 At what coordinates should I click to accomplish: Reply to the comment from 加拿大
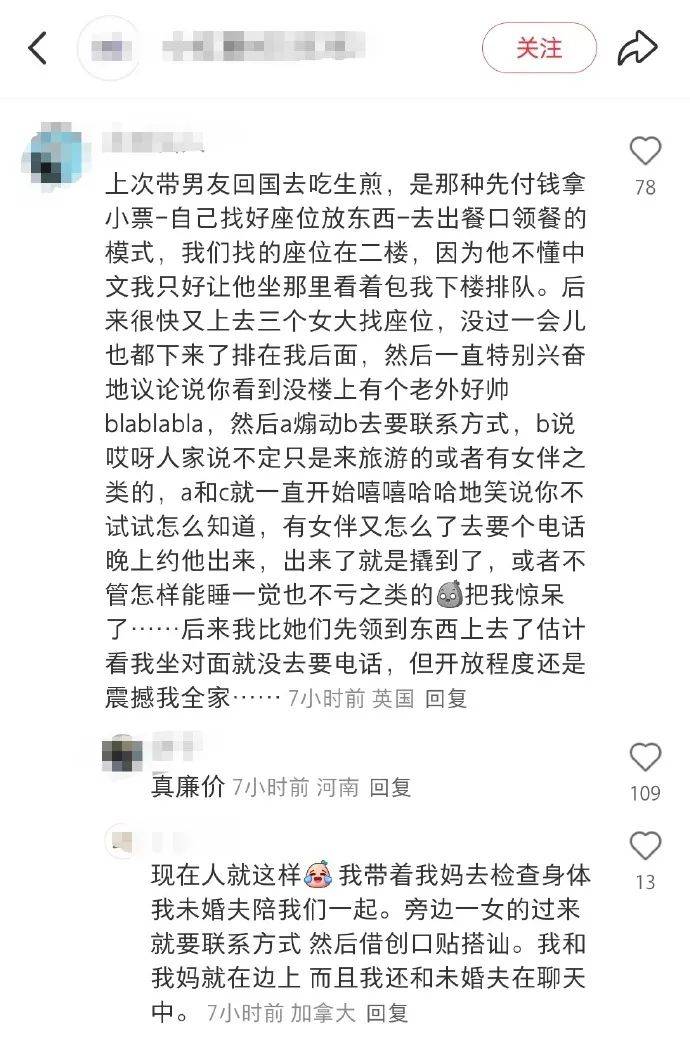388,1013
